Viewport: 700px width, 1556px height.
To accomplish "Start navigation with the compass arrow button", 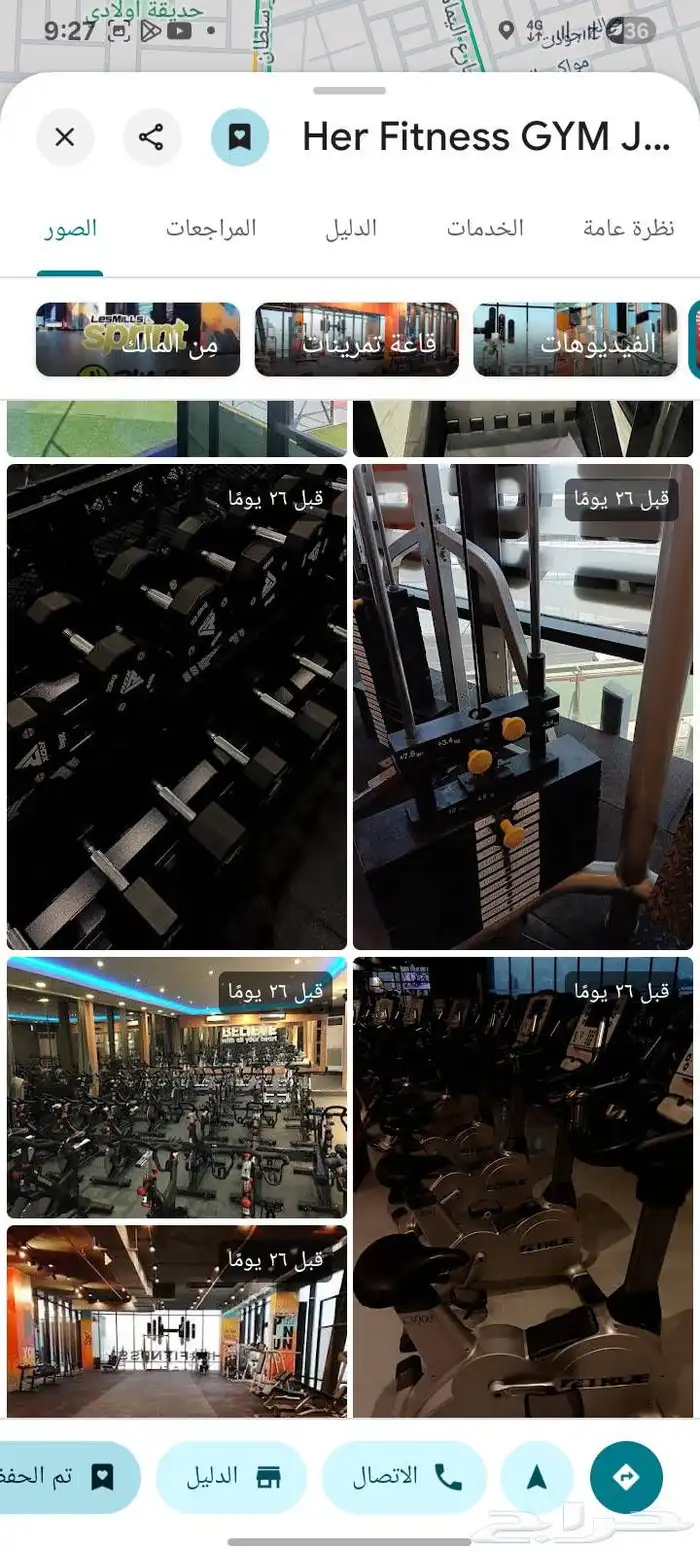I will (x=537, y=1477).
